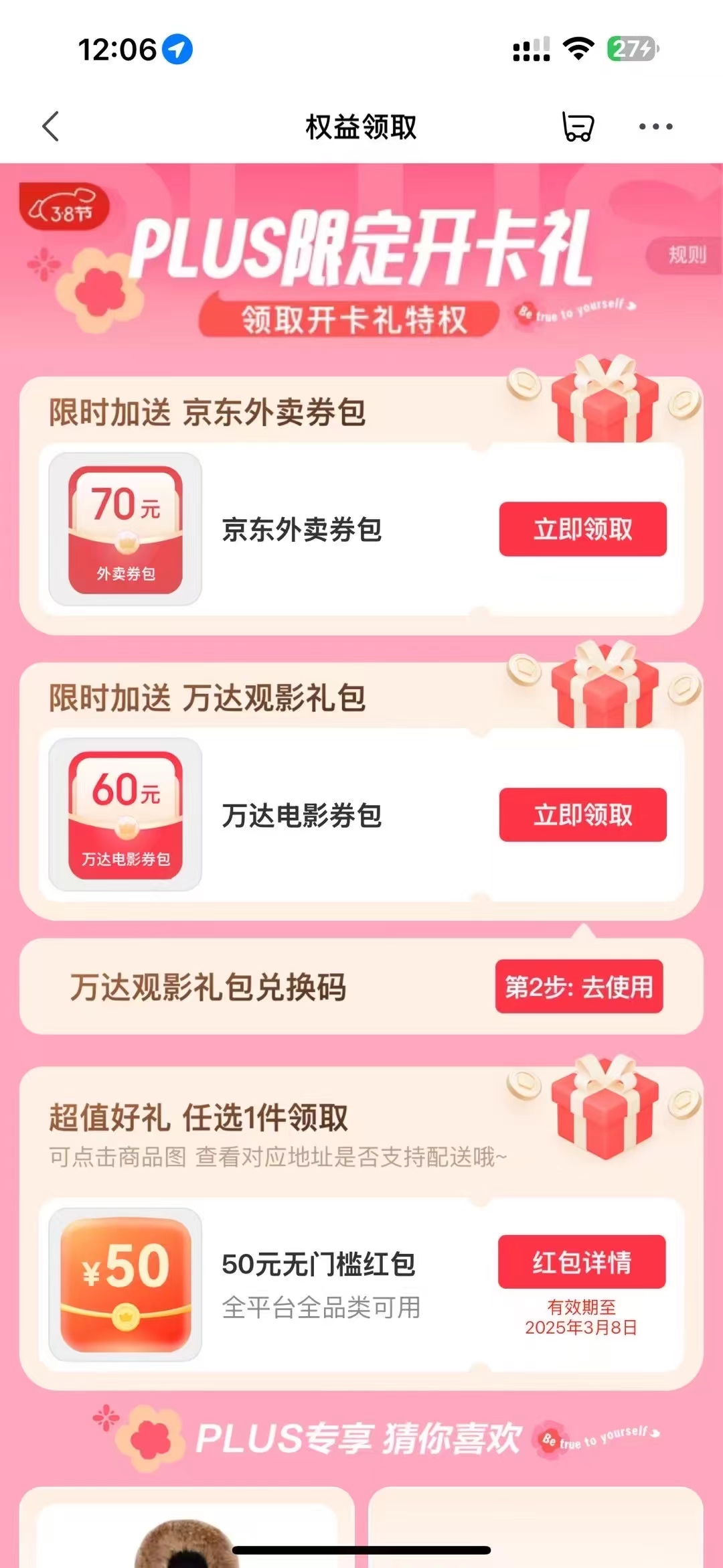723x1568 pixels.
Task: Open the 规则 rules button
Action: tap(686, 255)
